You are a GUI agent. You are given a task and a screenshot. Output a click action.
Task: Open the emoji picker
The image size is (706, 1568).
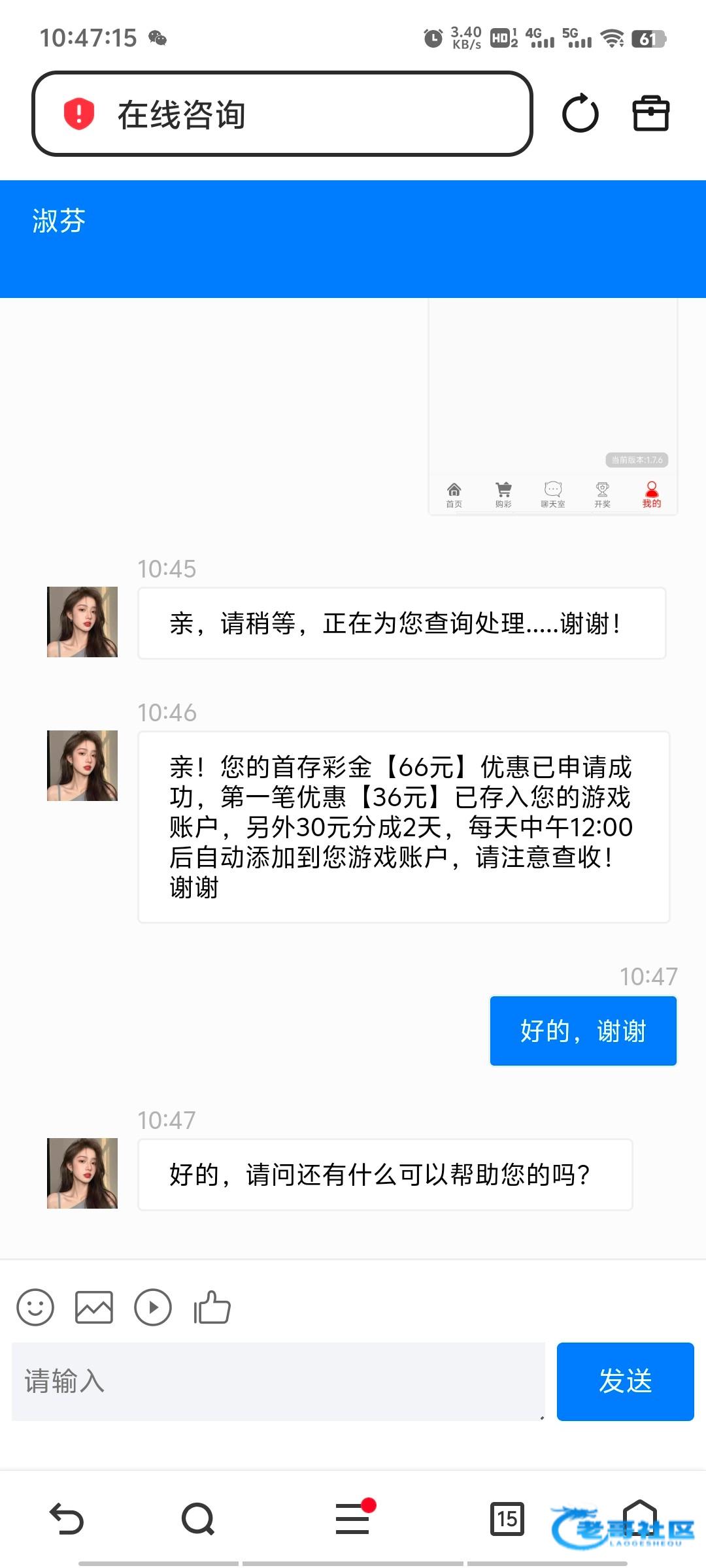(x=35, y=1307)
